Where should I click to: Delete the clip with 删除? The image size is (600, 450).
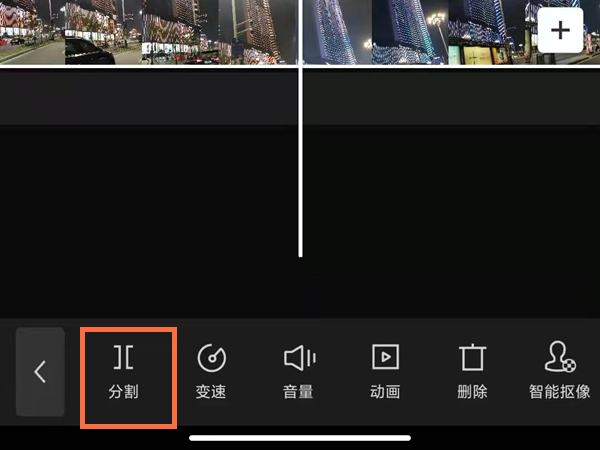472,372
